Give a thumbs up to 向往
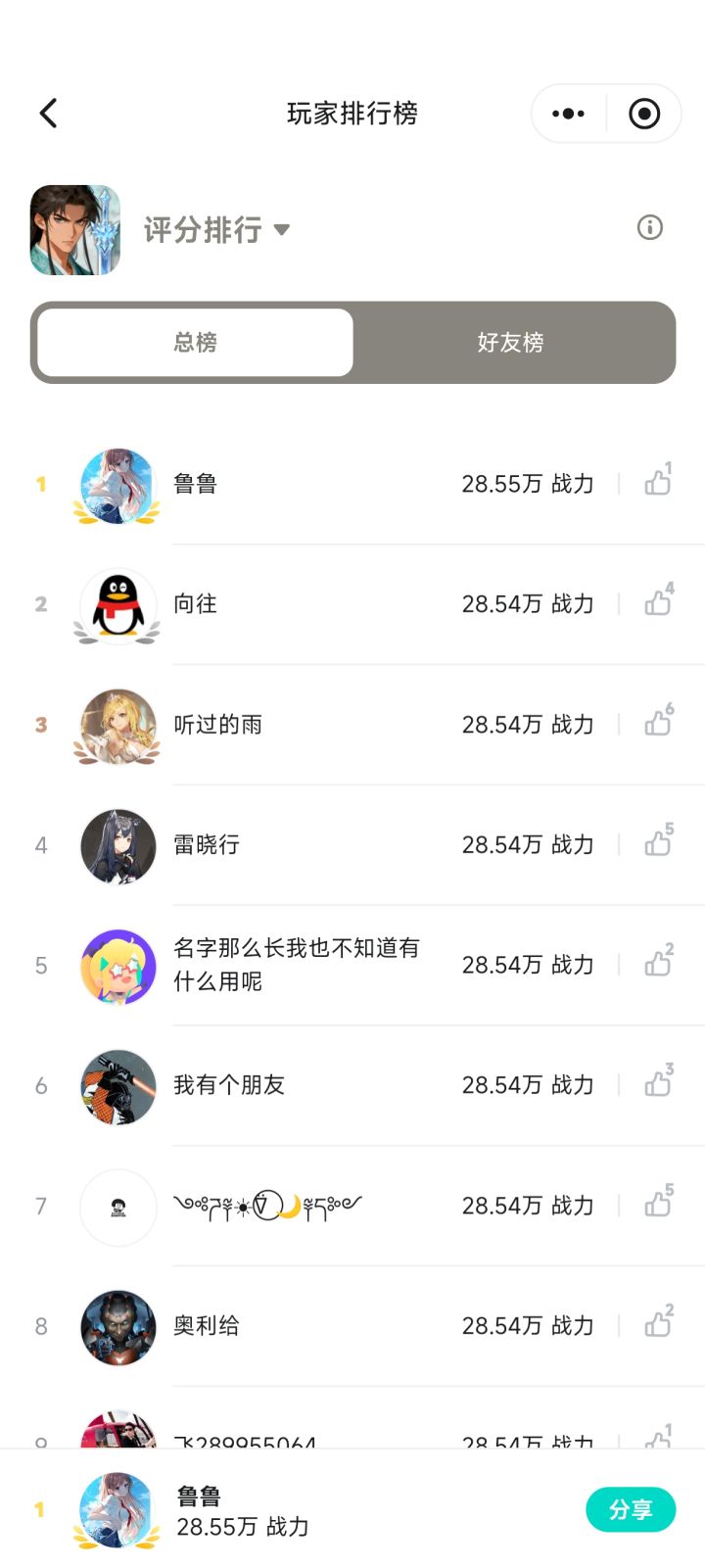705x1568 pixels. click(657, 602)
